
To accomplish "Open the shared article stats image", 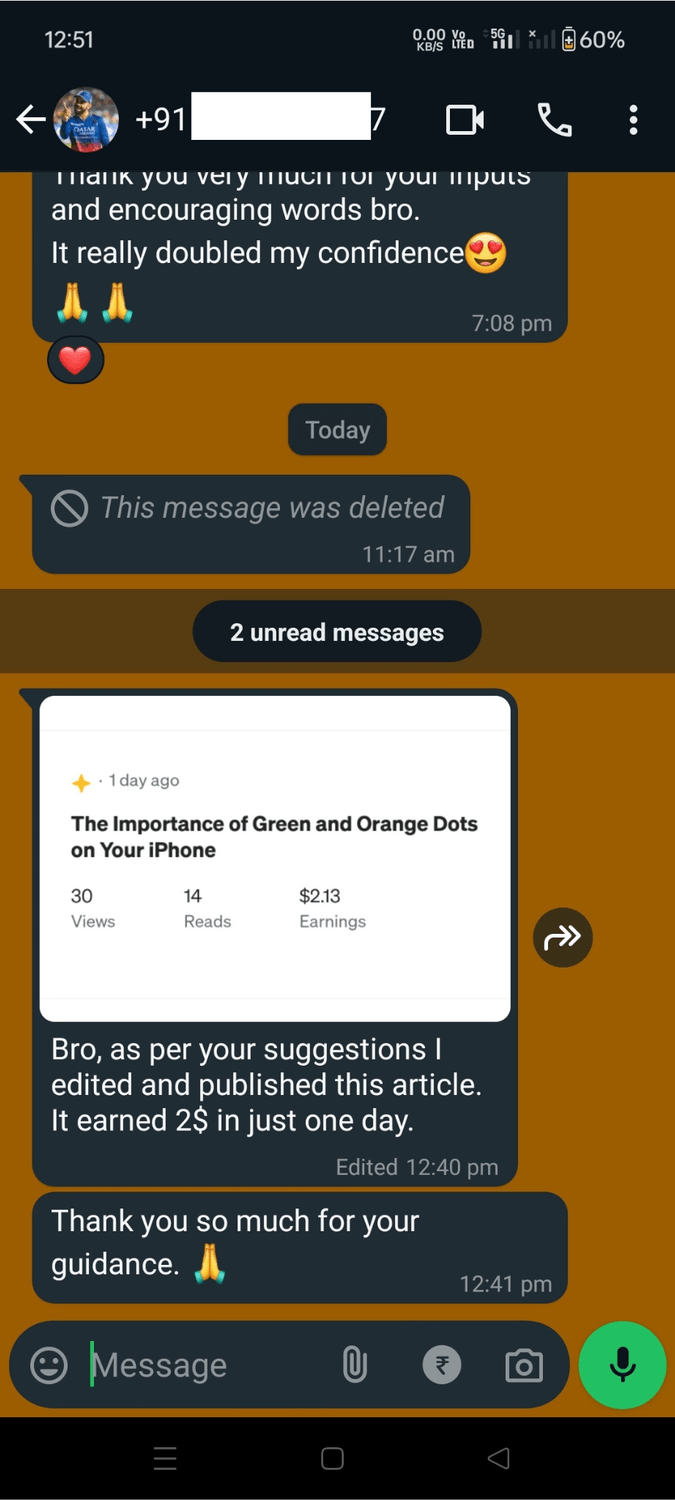I will (275, 858).
